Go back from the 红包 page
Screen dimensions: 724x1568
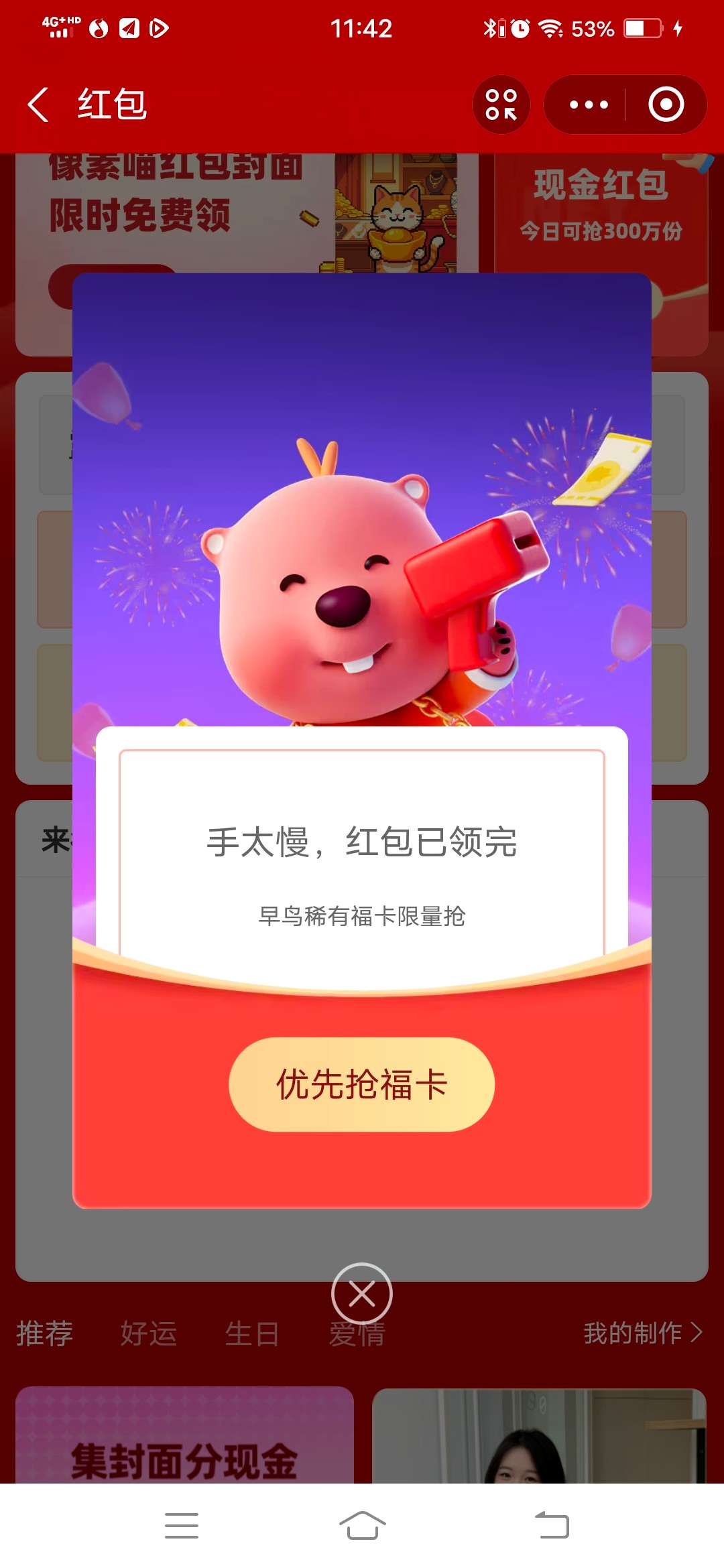tap(38, 105)
